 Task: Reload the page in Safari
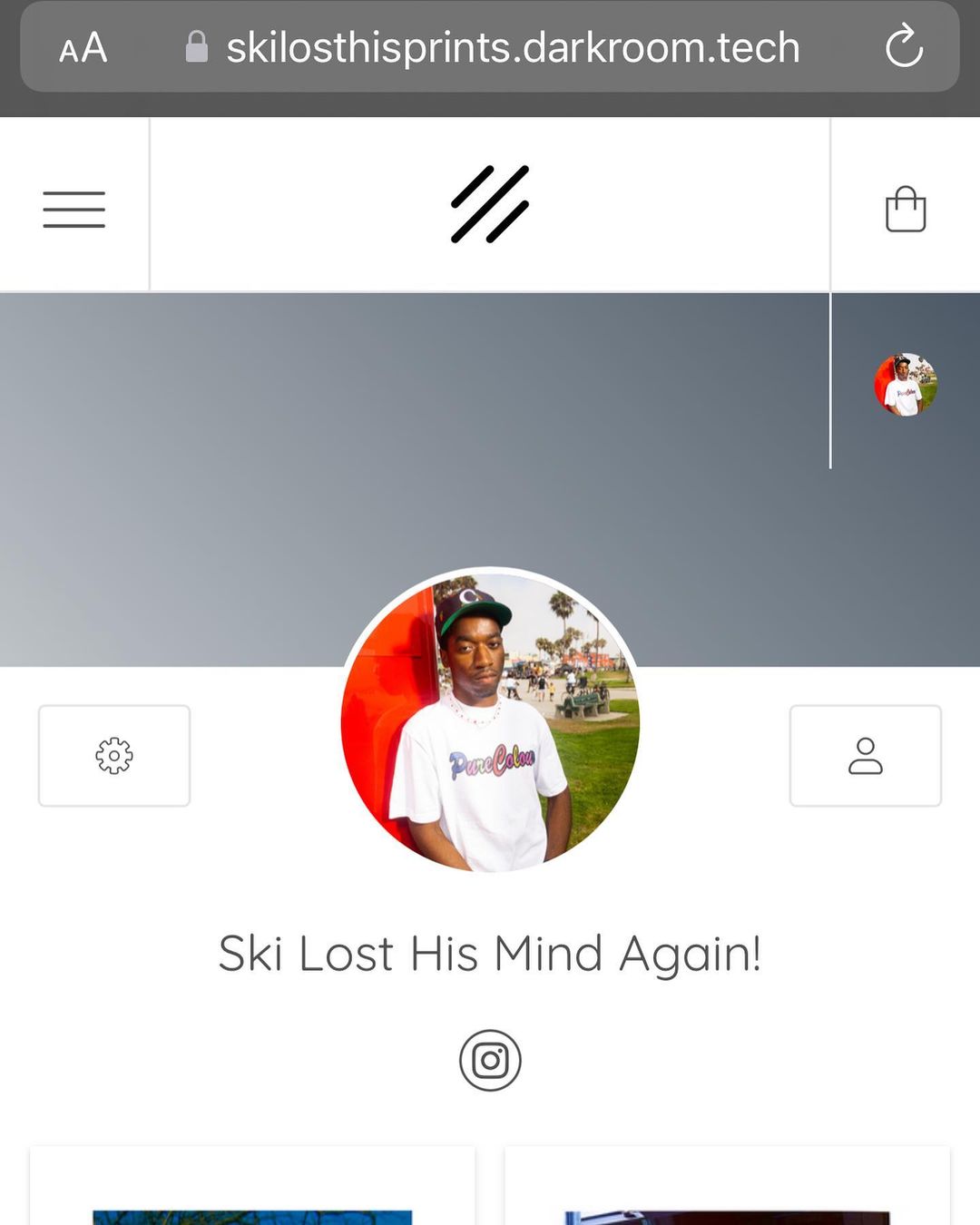point(904,47)
